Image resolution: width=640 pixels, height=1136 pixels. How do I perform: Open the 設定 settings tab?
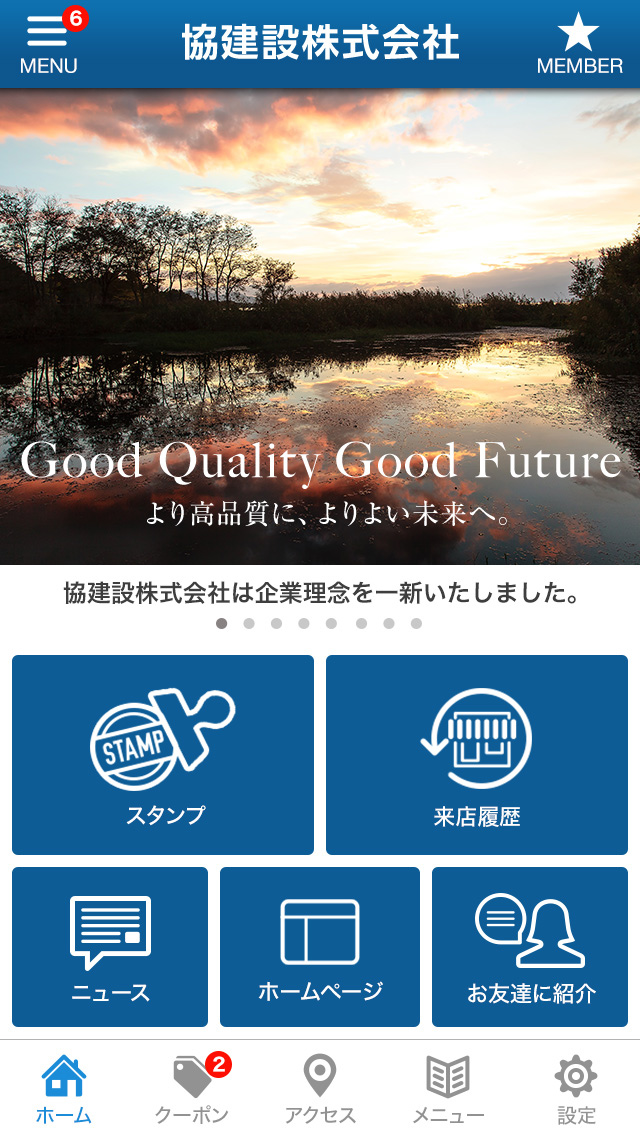click(576, 1089)
